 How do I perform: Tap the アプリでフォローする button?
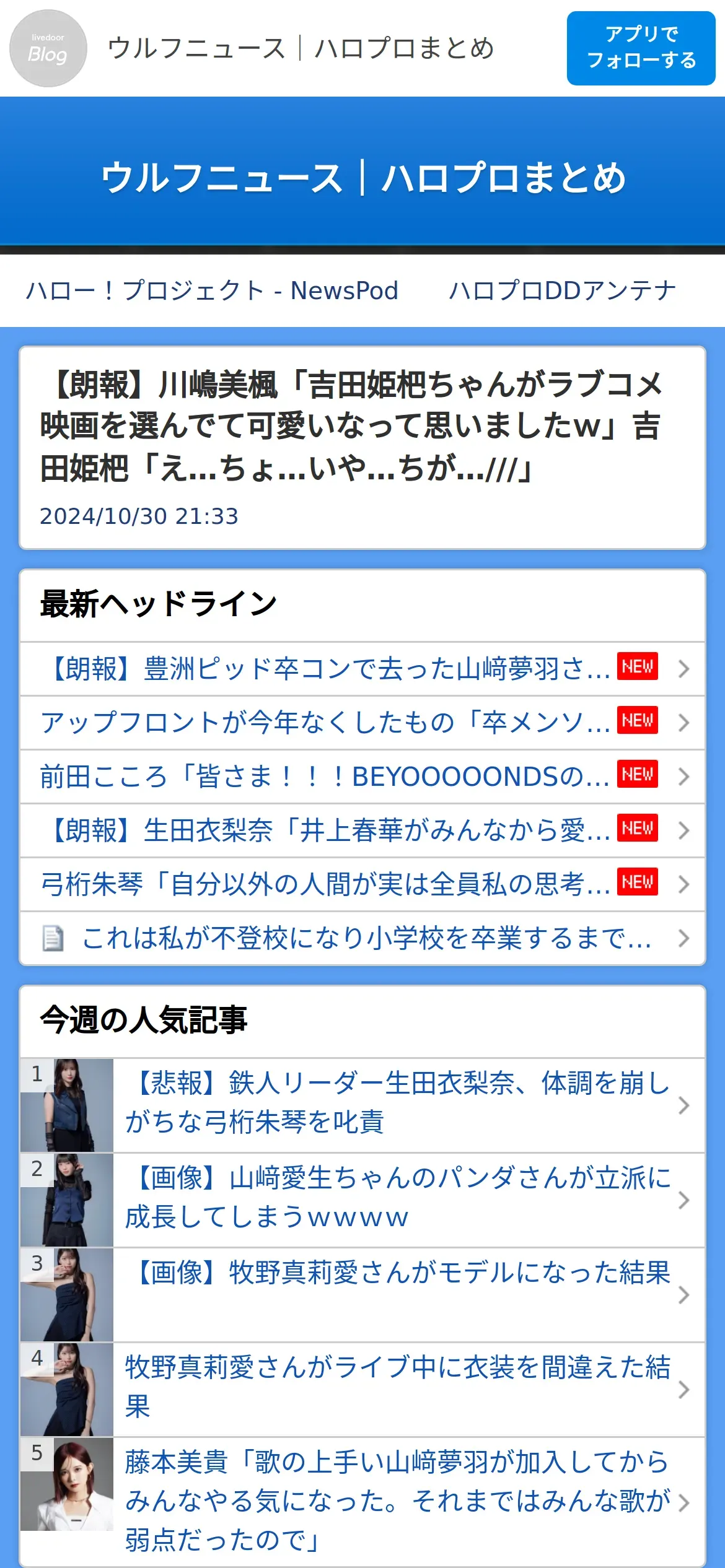pos(641,48)
